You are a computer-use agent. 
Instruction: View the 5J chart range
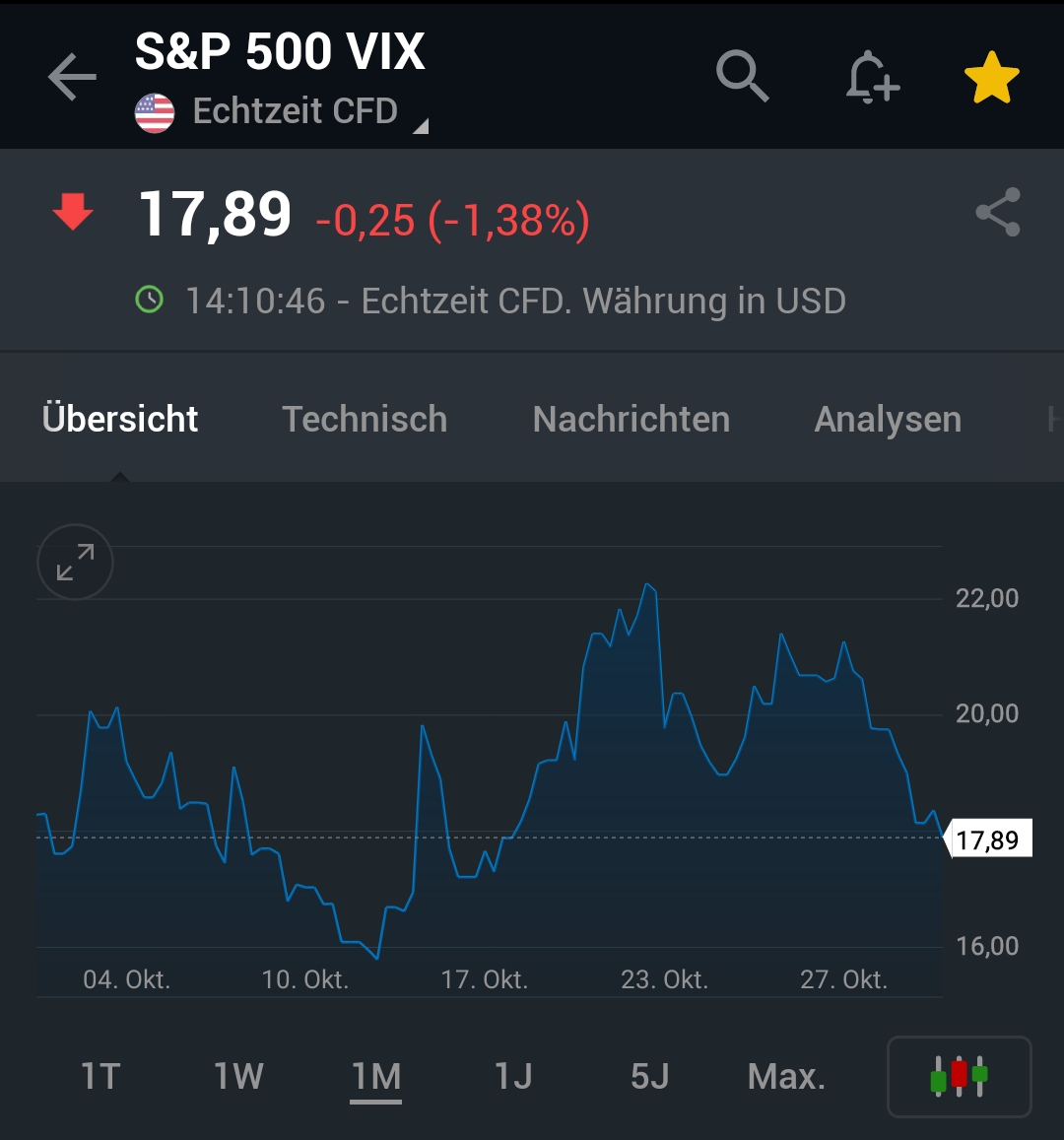click(650, 1076)
